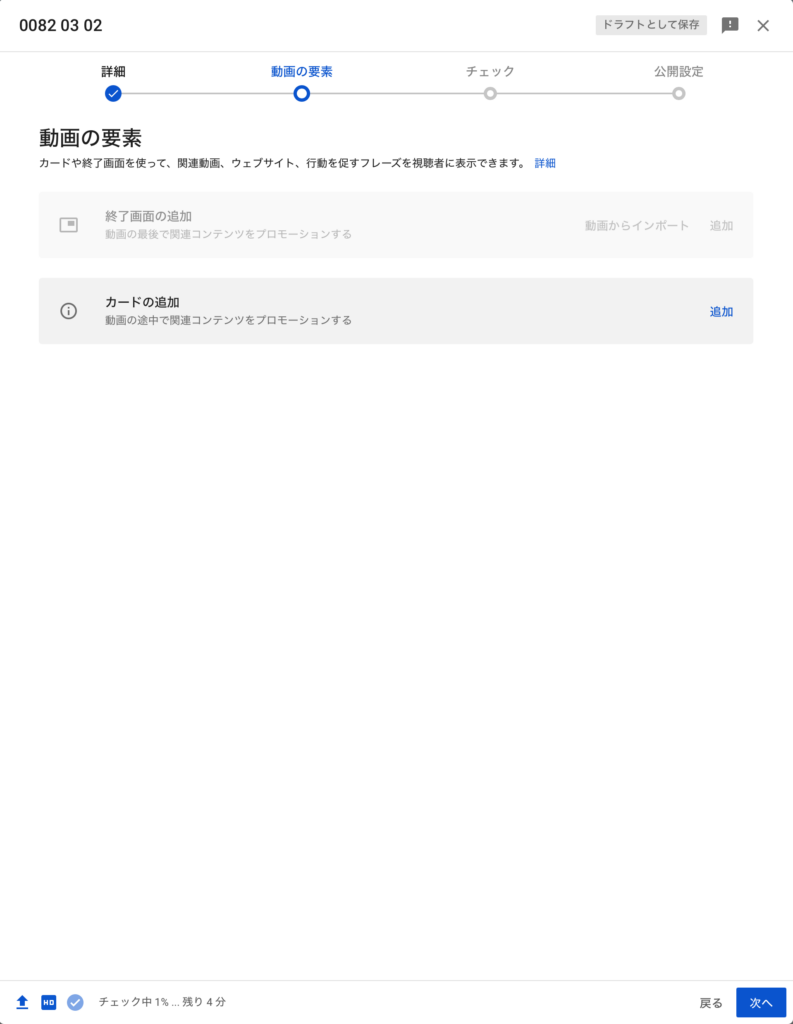The height and width of the screenshot is (1024, 793).
Task: Click the active 動画の要素 step circle
Action: 302,94
